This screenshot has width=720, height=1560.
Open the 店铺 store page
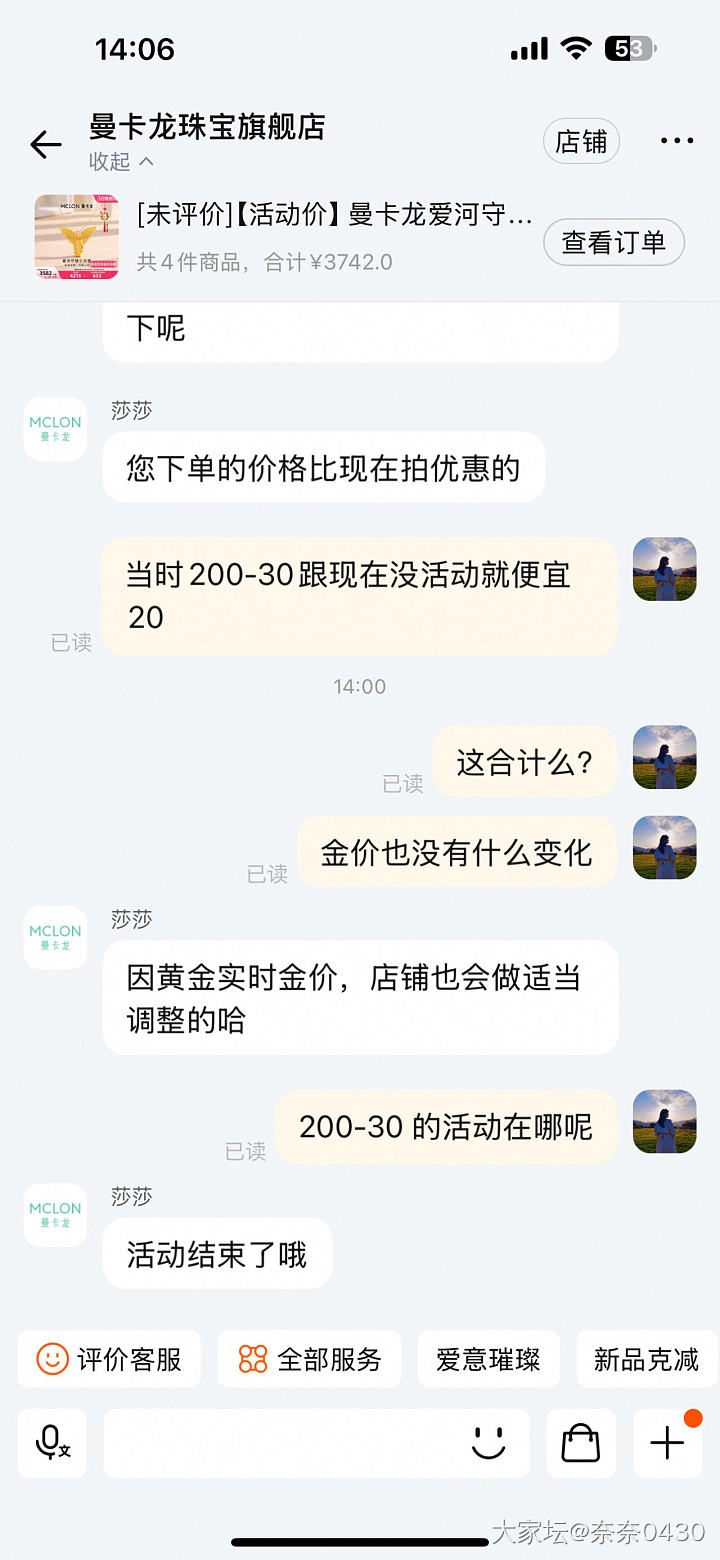click(581, 142)
